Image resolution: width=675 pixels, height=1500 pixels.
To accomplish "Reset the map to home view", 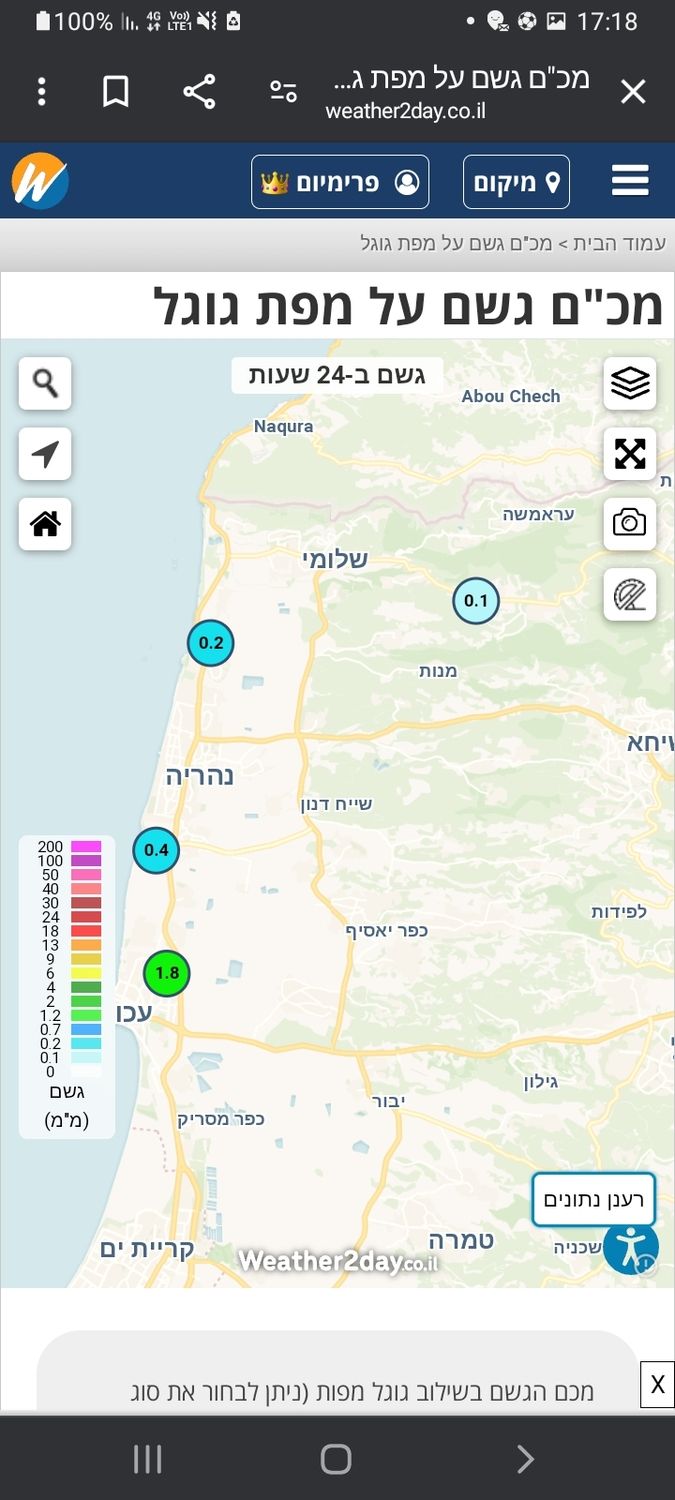I will pyautogui.click(x=45, y=523).
